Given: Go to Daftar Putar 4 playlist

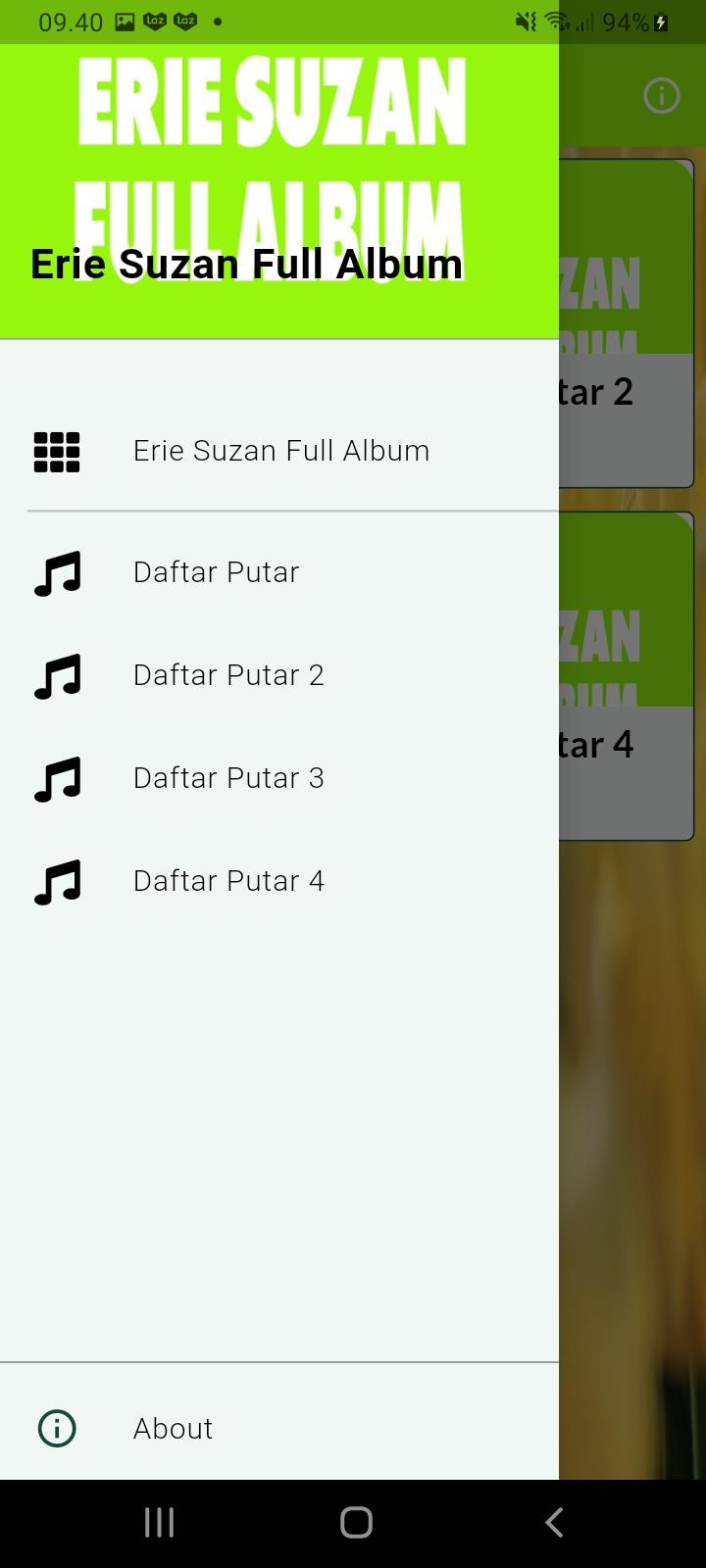Looking at the screenshot, I should [x=227, y=881].
